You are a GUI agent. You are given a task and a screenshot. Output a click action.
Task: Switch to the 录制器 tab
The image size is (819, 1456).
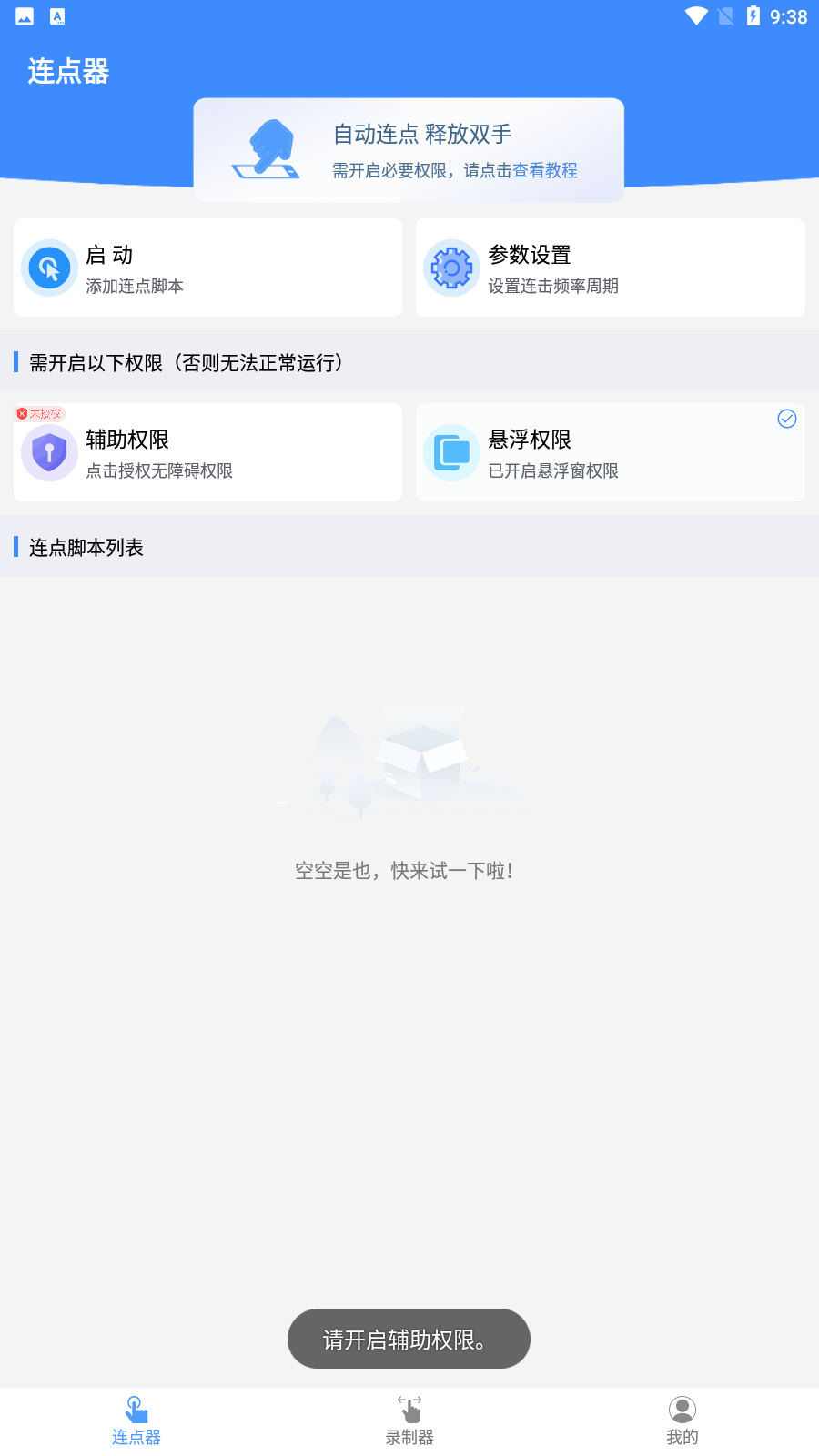[409, 1420]
